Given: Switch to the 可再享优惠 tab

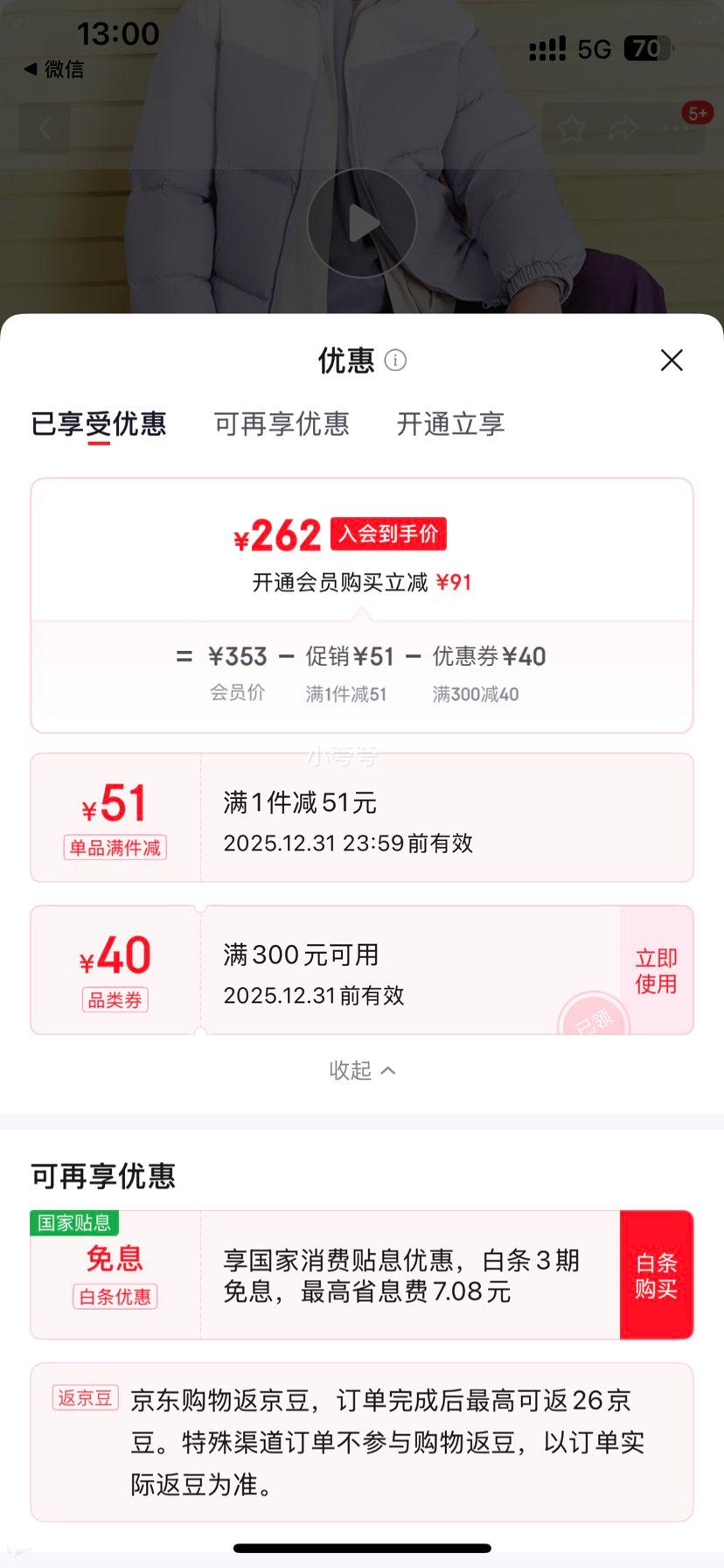Looking at the screenshot, I should coord(281,423).
